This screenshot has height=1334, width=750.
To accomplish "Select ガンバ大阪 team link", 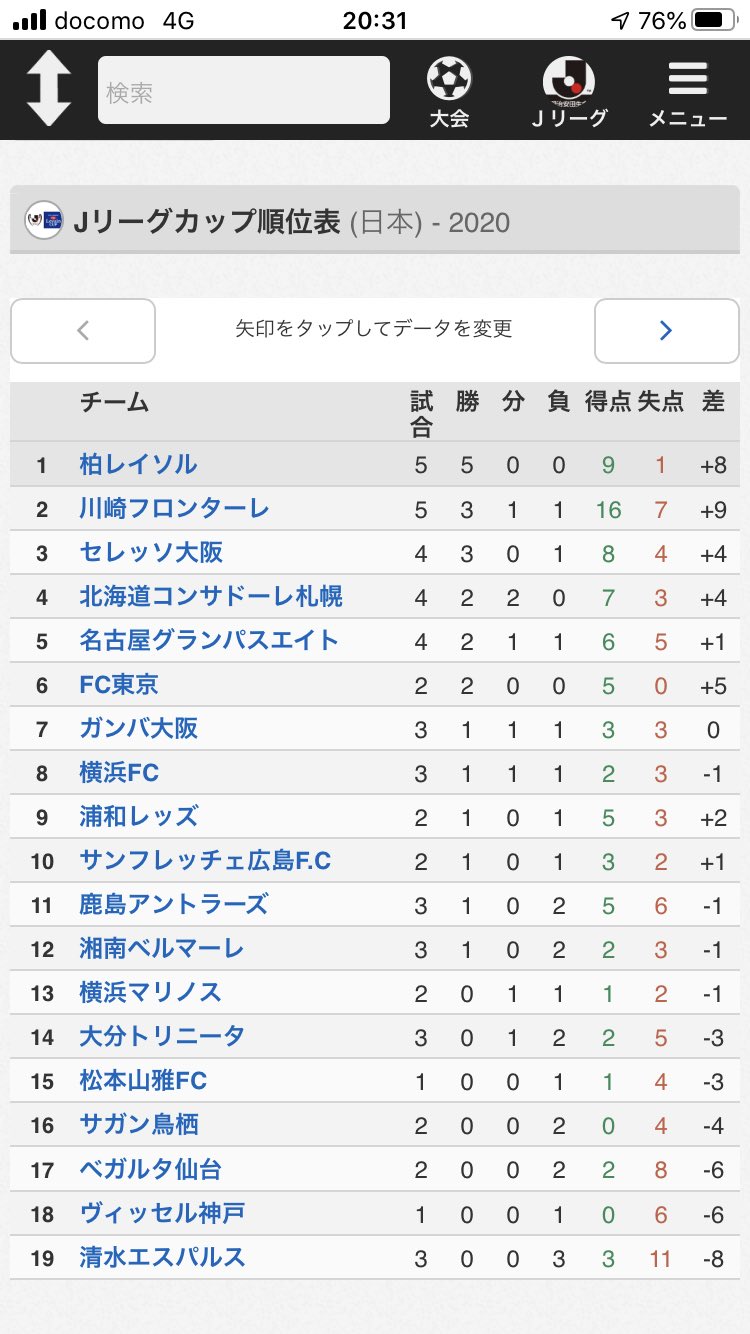I will pos(139,729).
